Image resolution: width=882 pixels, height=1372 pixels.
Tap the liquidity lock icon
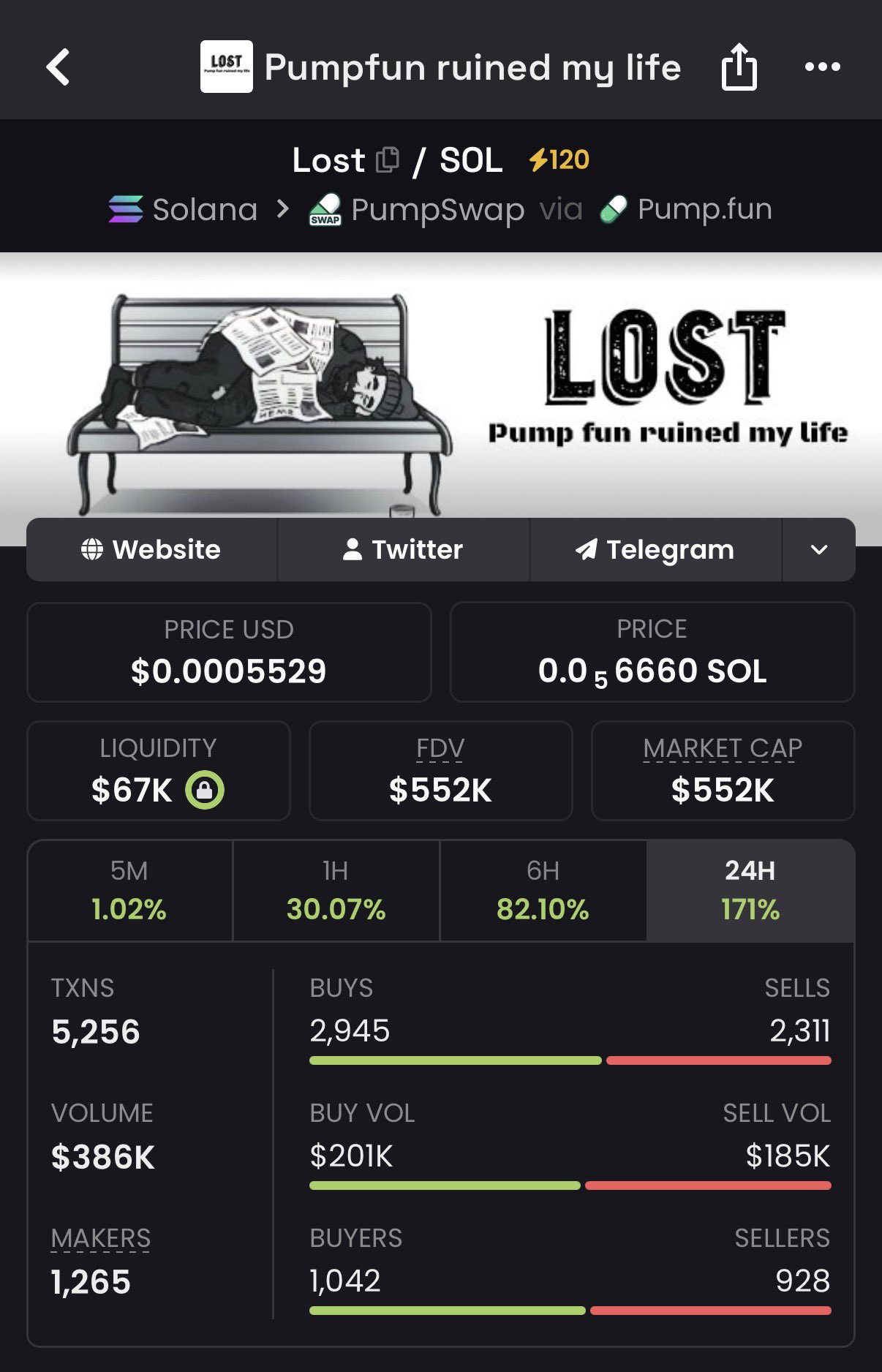pos(205,790)
